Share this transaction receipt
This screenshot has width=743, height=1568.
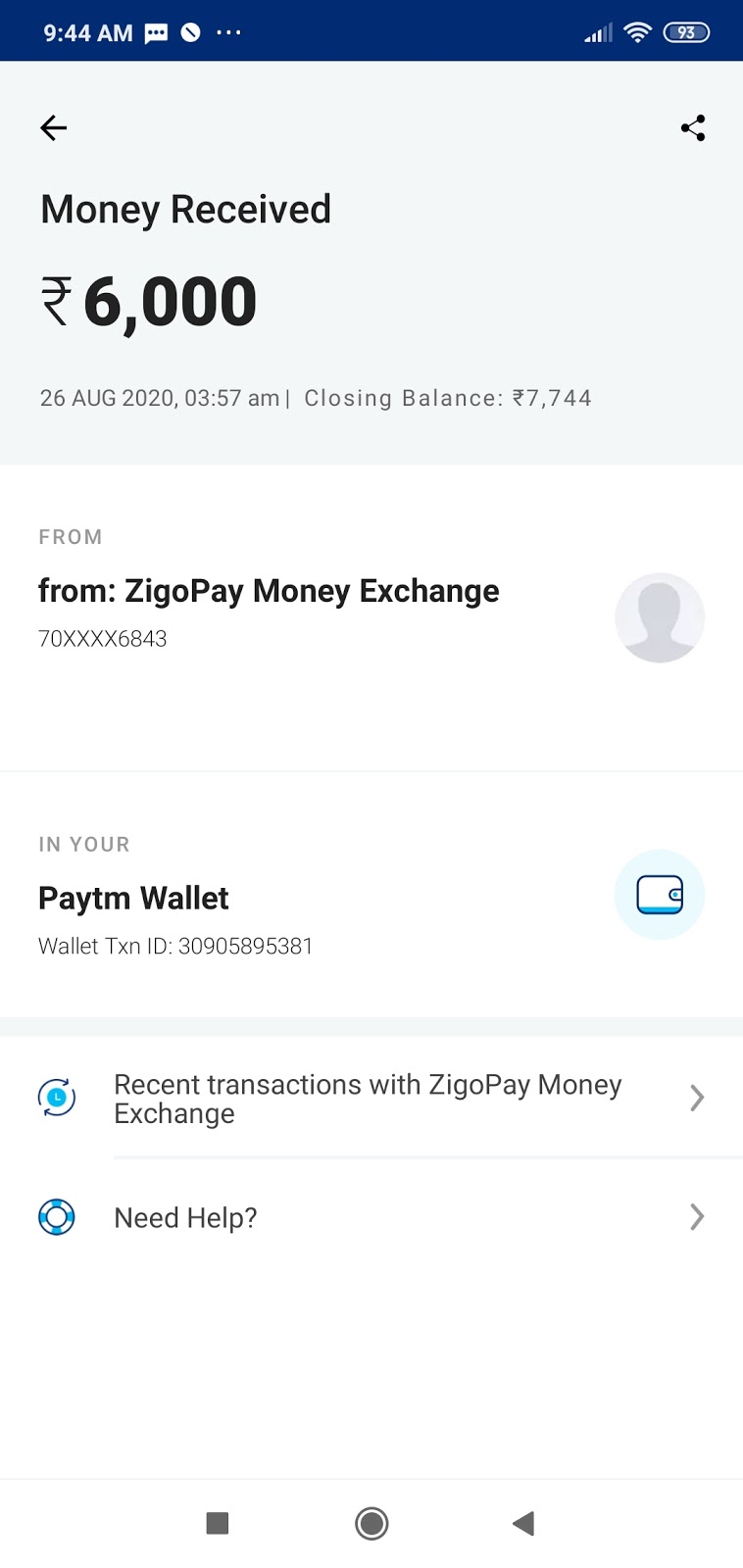tap(693, 128)
